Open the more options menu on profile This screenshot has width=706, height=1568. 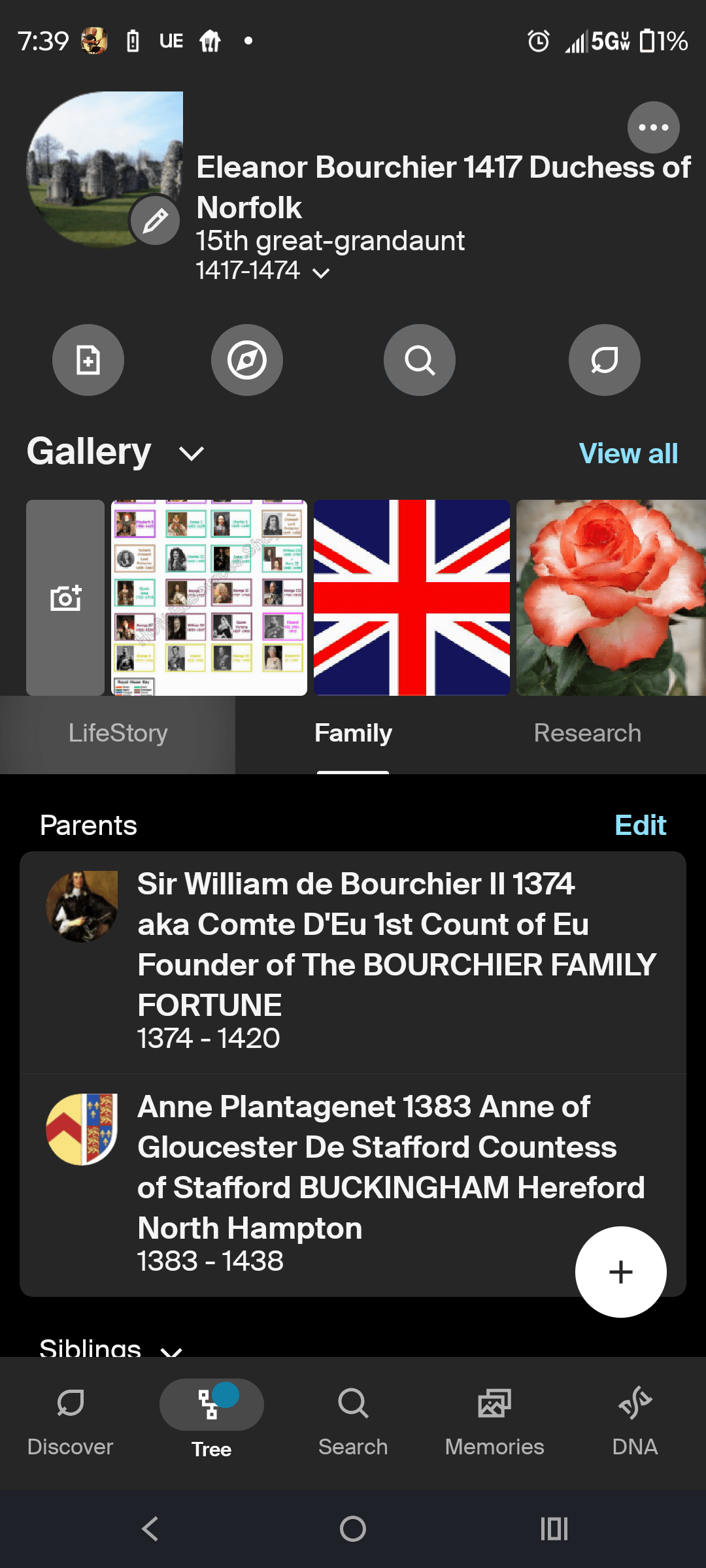click(653, 128)
